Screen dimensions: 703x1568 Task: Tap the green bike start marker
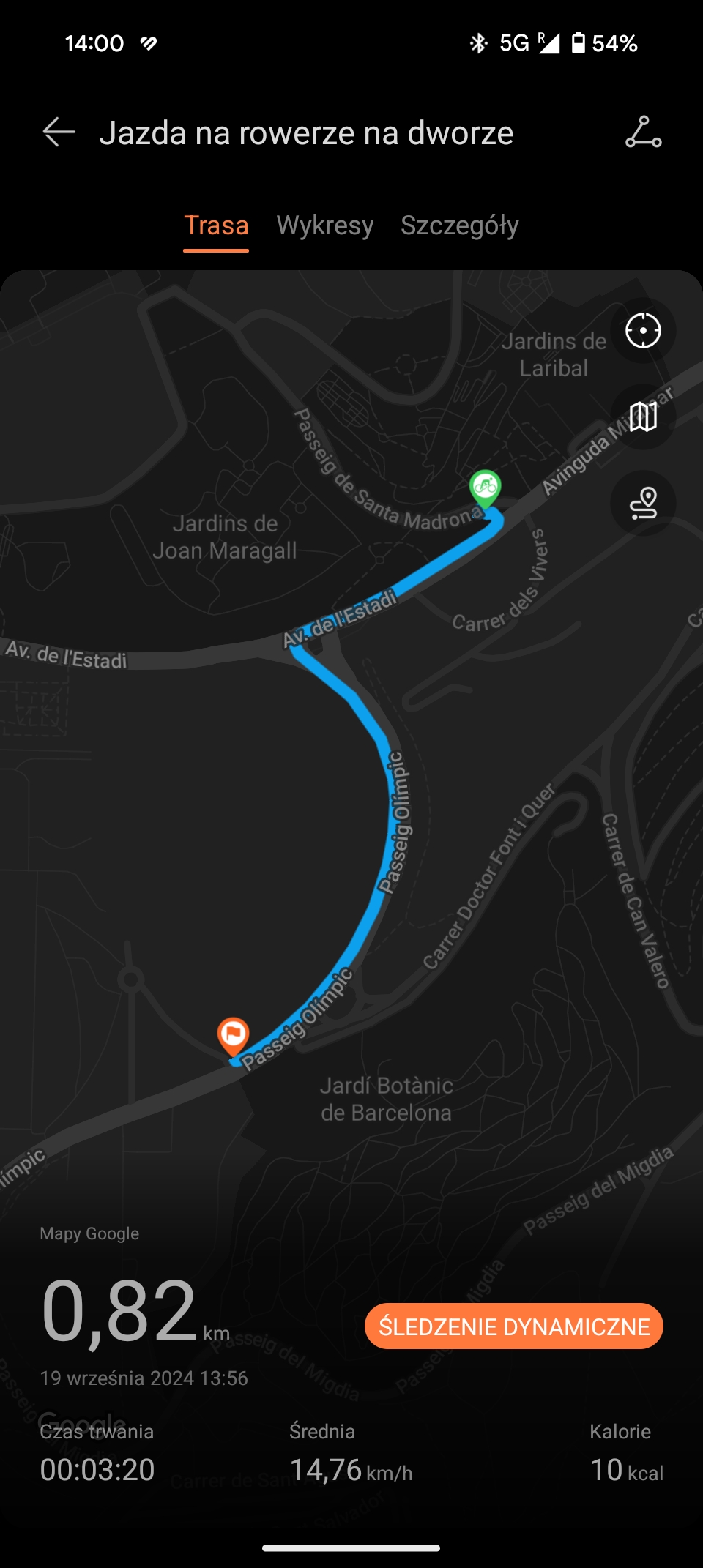(x=485, y=488)
